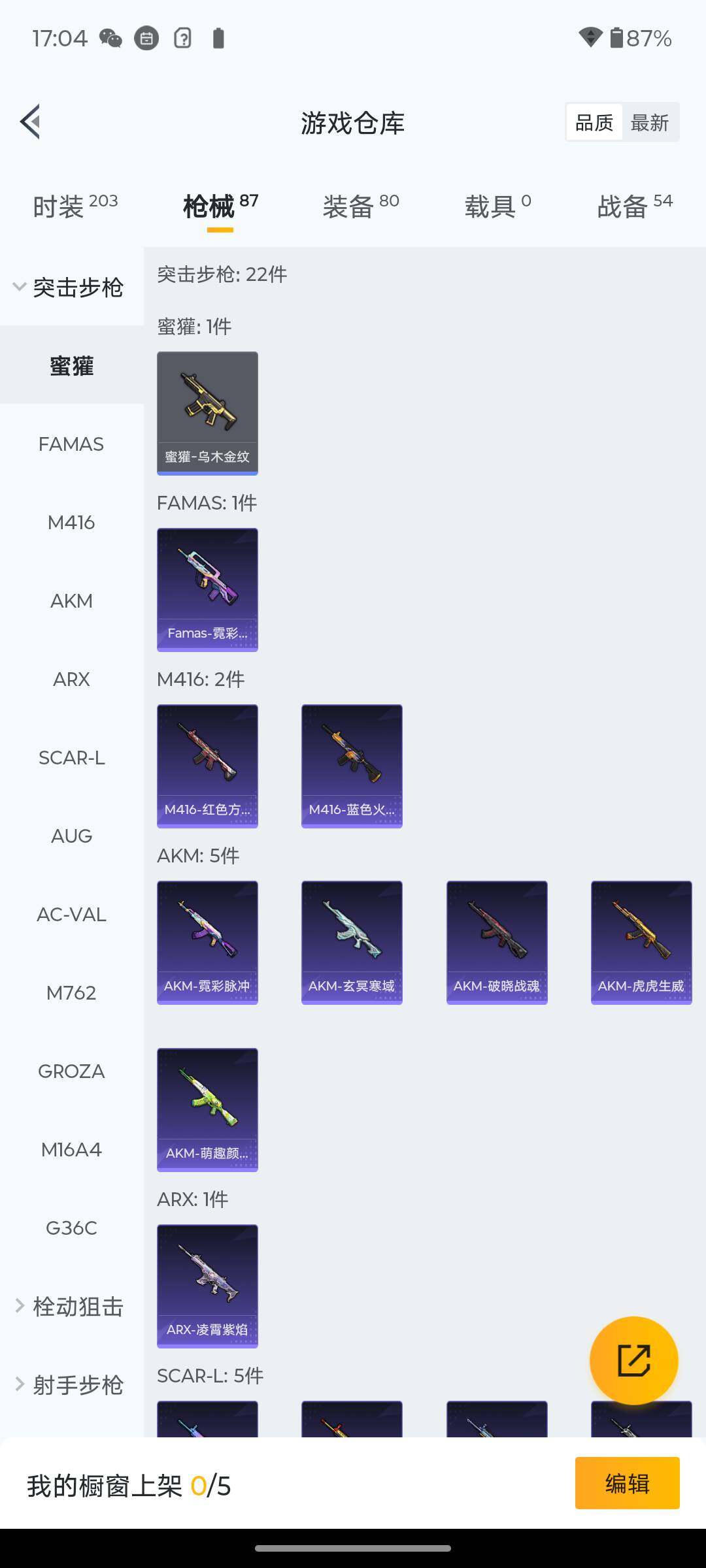706x1568 pixels.
Task: Select the 品质 sorting option
Action: [594, 122]
